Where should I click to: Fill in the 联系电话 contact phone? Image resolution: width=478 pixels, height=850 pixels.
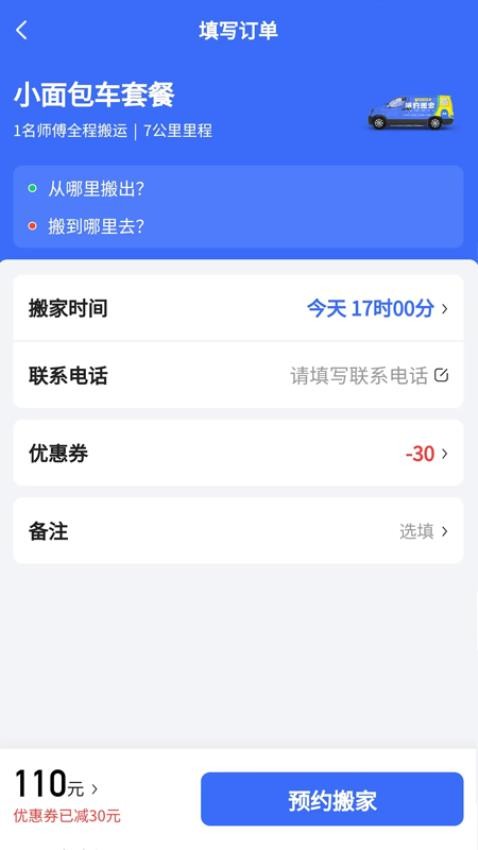238,375
